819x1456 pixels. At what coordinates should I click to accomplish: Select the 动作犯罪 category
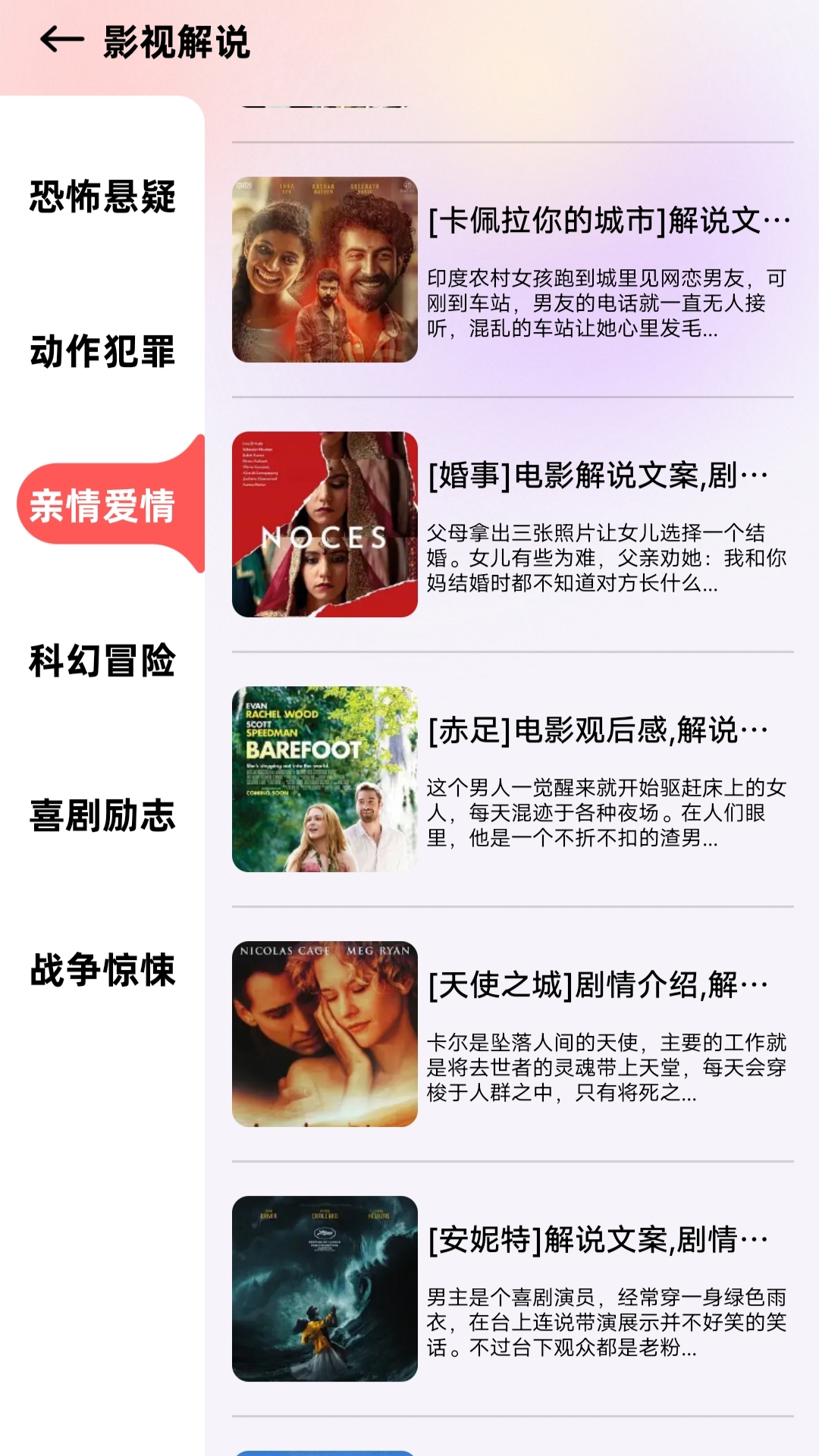pos(102,352)
